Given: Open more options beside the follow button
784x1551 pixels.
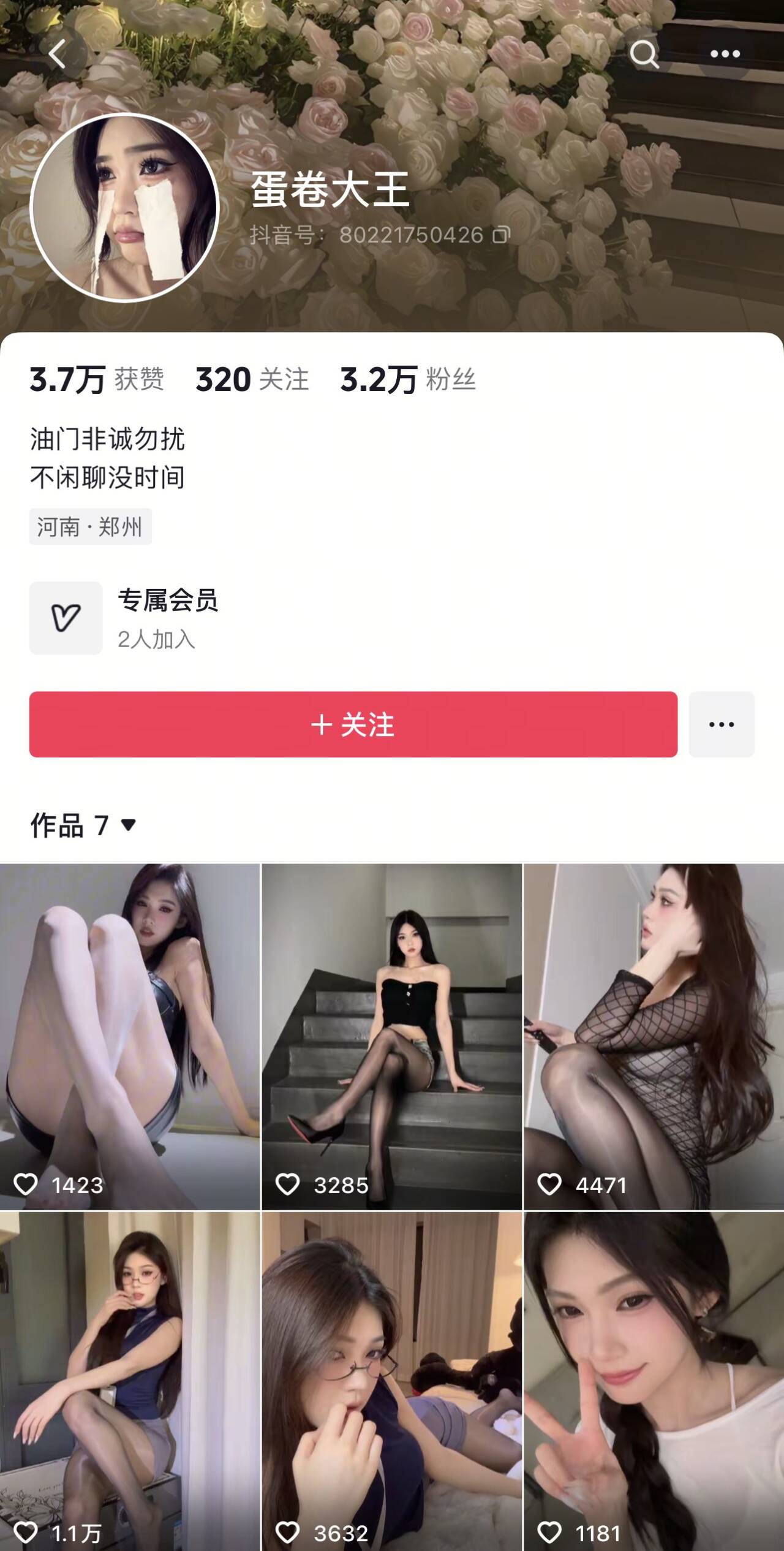Looking at the screenshot, I should (721, 724).
